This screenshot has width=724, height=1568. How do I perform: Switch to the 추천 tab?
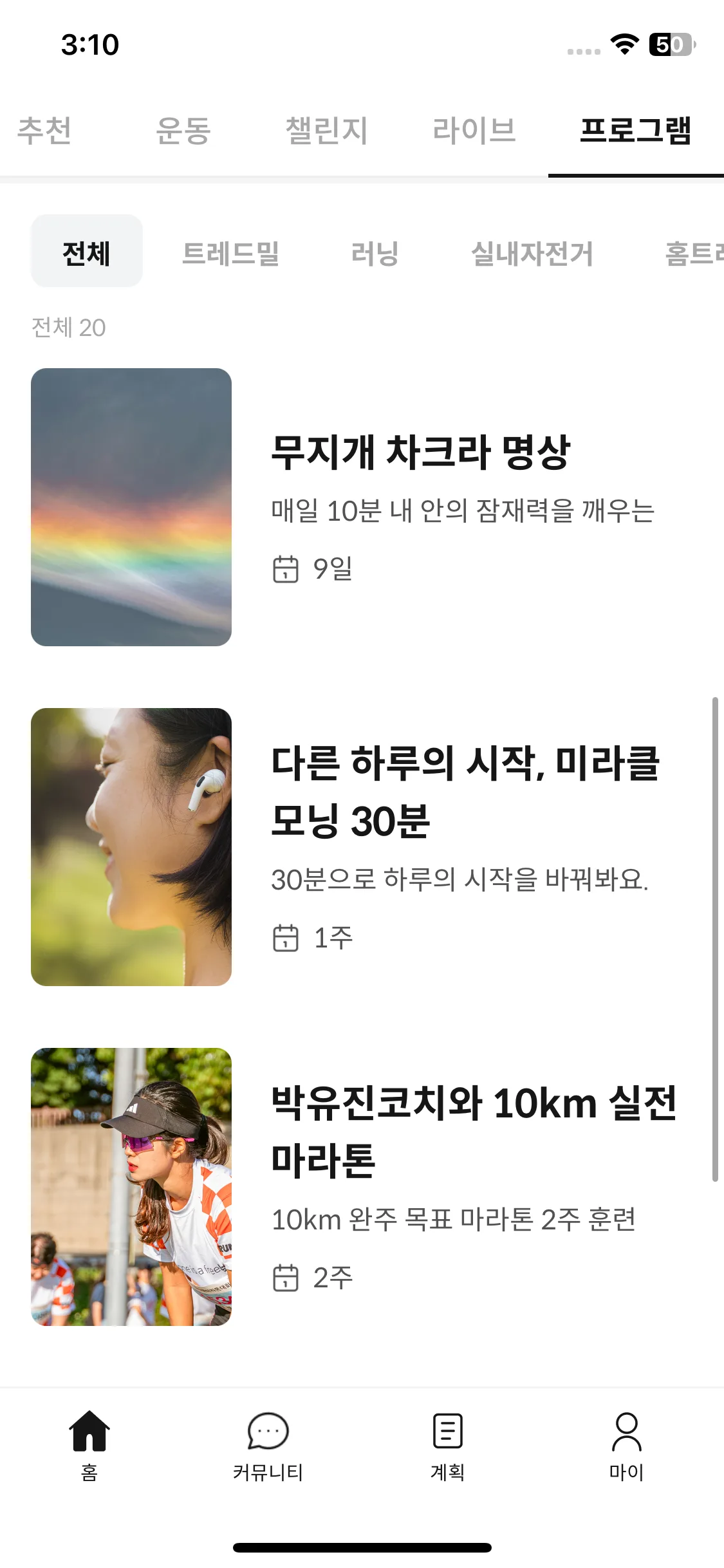coord(44,131)
